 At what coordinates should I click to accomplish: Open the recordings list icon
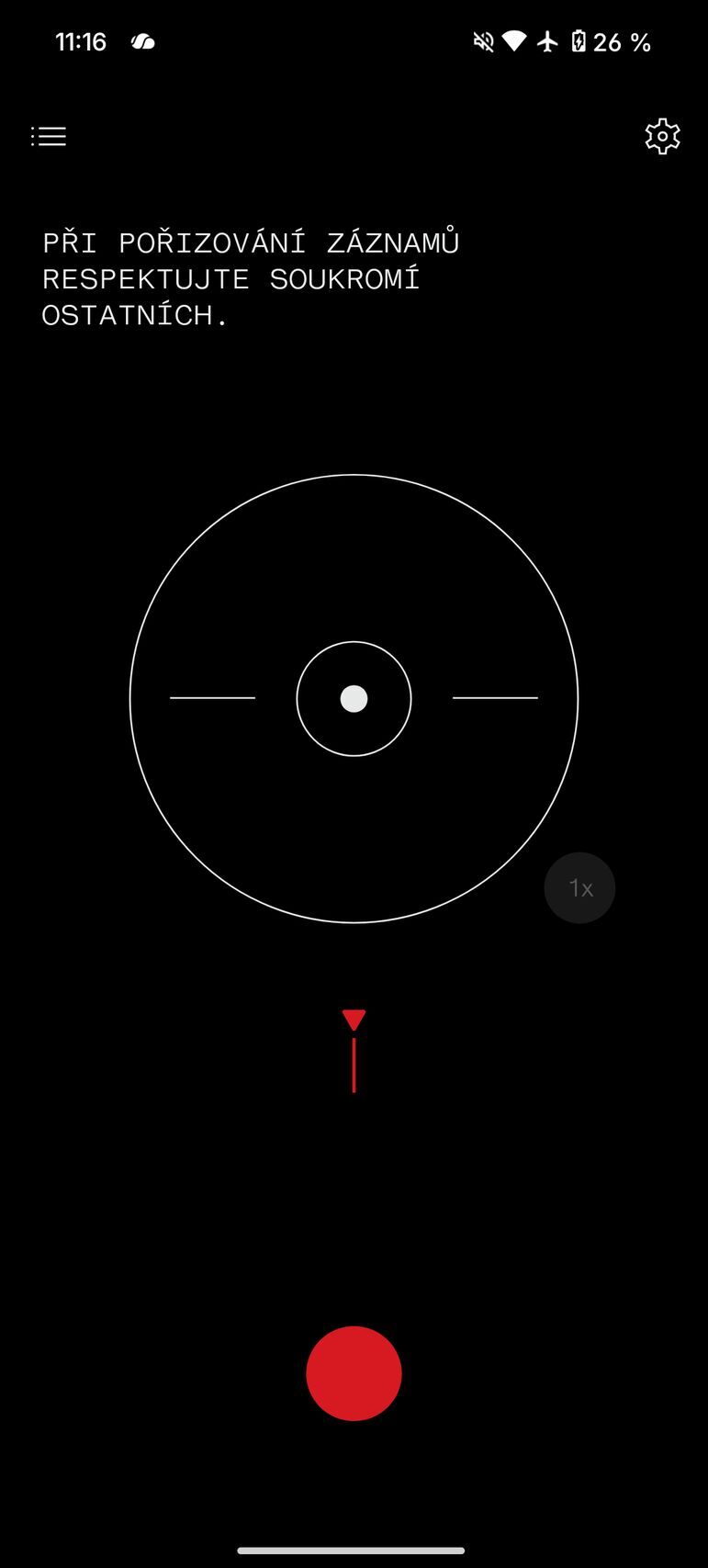(48, 135)
